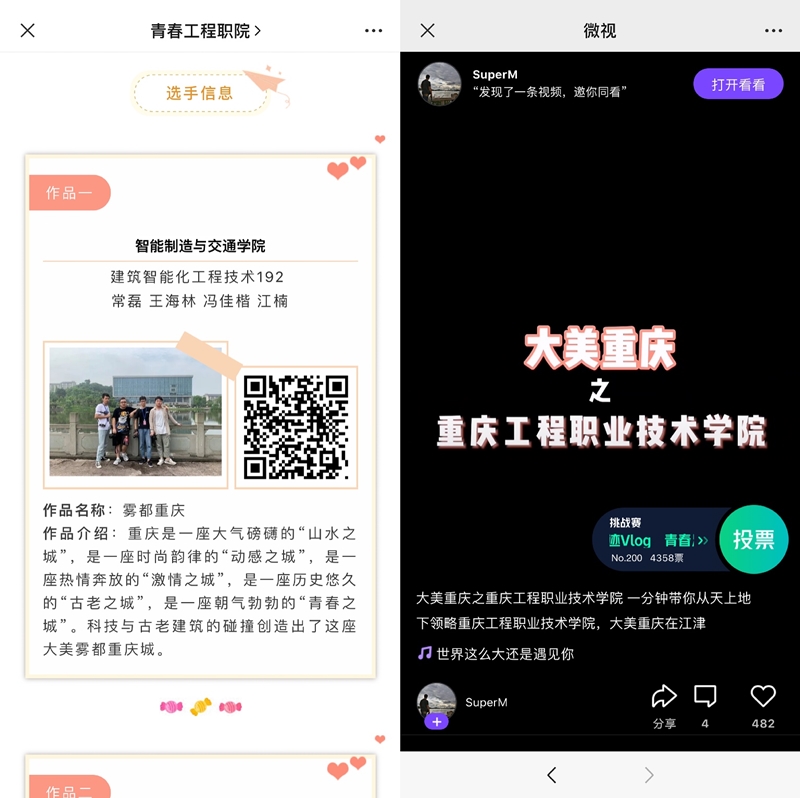Image resolution: width=800 pixels, height=798 pixels.
Task: Open overflow menu of 微视 page
Action: tap(773, 31)
